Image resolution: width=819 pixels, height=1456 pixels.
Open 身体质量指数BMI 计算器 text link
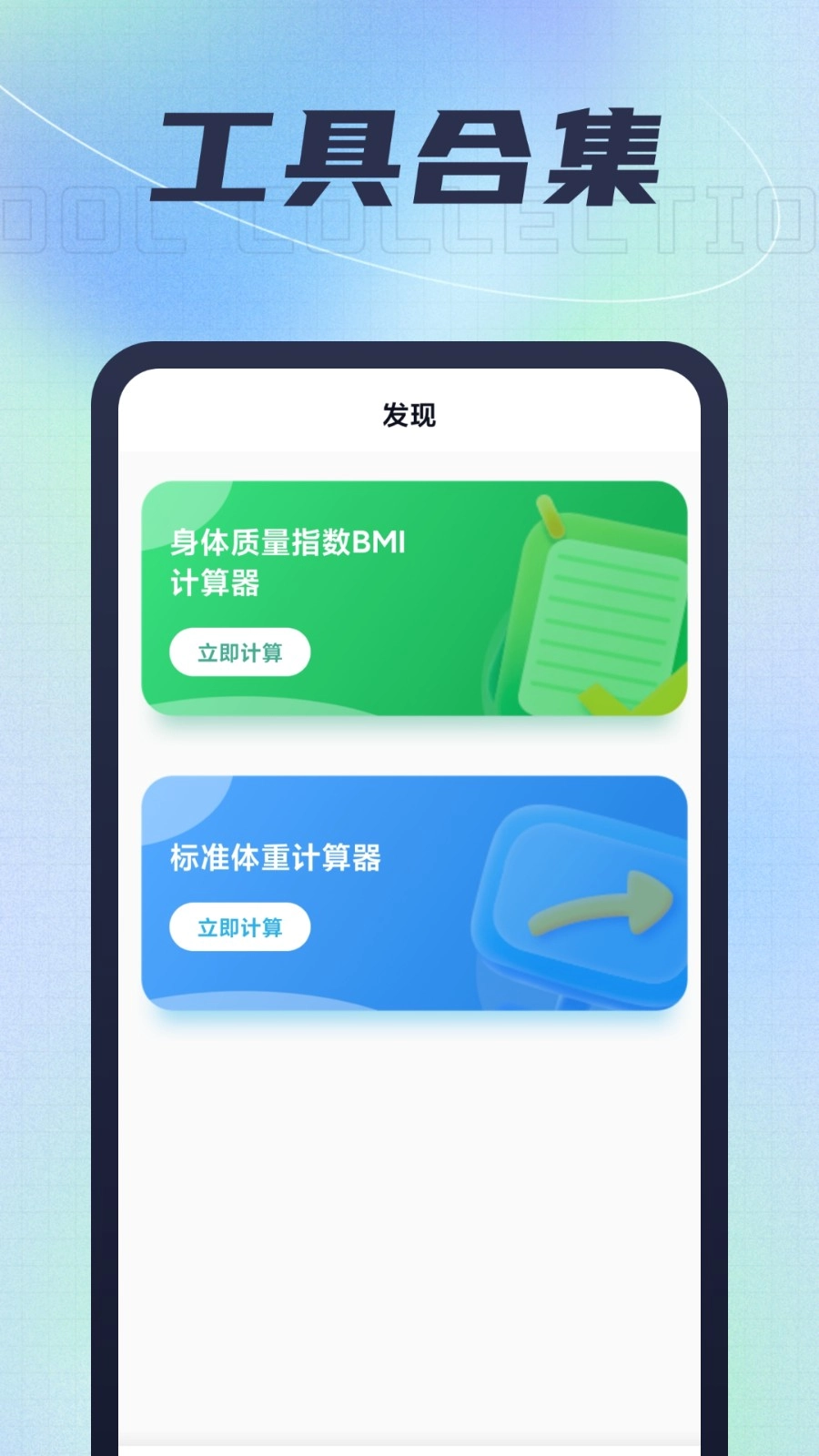point(286,562)
